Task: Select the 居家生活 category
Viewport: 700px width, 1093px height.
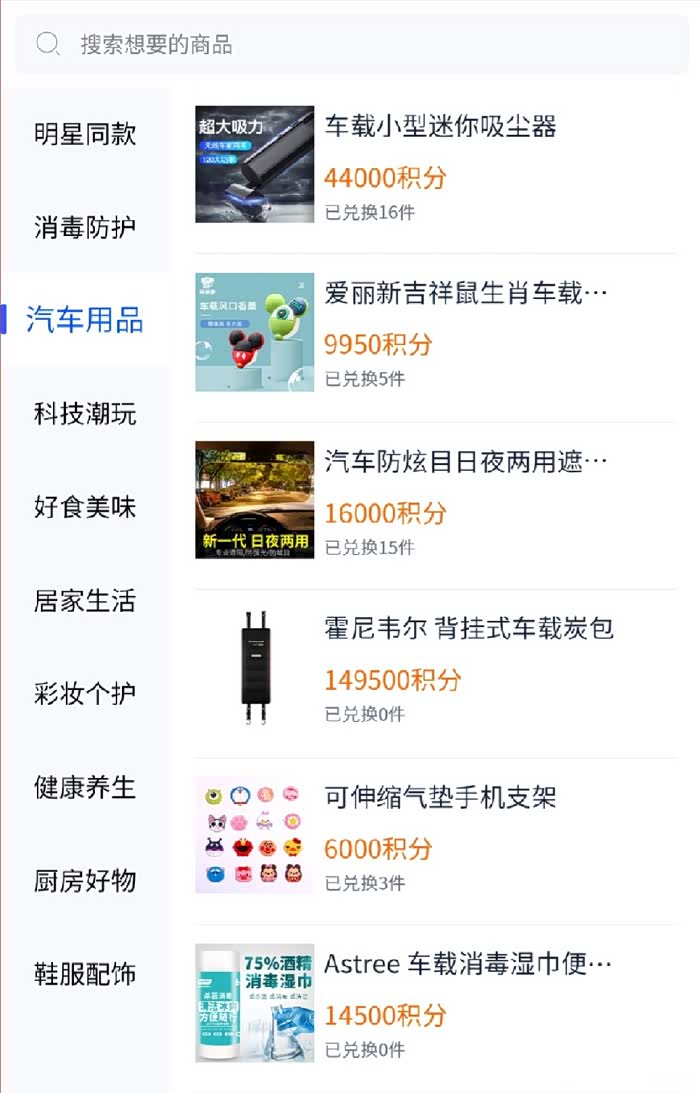Action: tap(85, 601)
